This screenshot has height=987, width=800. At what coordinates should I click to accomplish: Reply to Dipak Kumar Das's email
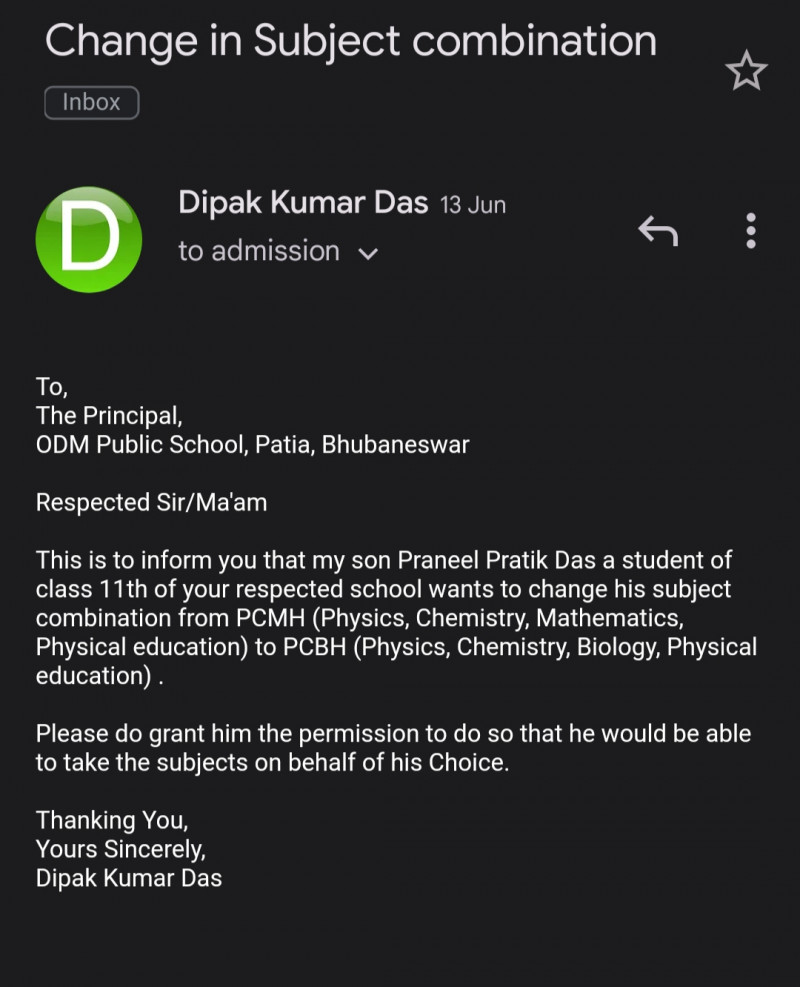pyautogui.click(x=658, y=232)
